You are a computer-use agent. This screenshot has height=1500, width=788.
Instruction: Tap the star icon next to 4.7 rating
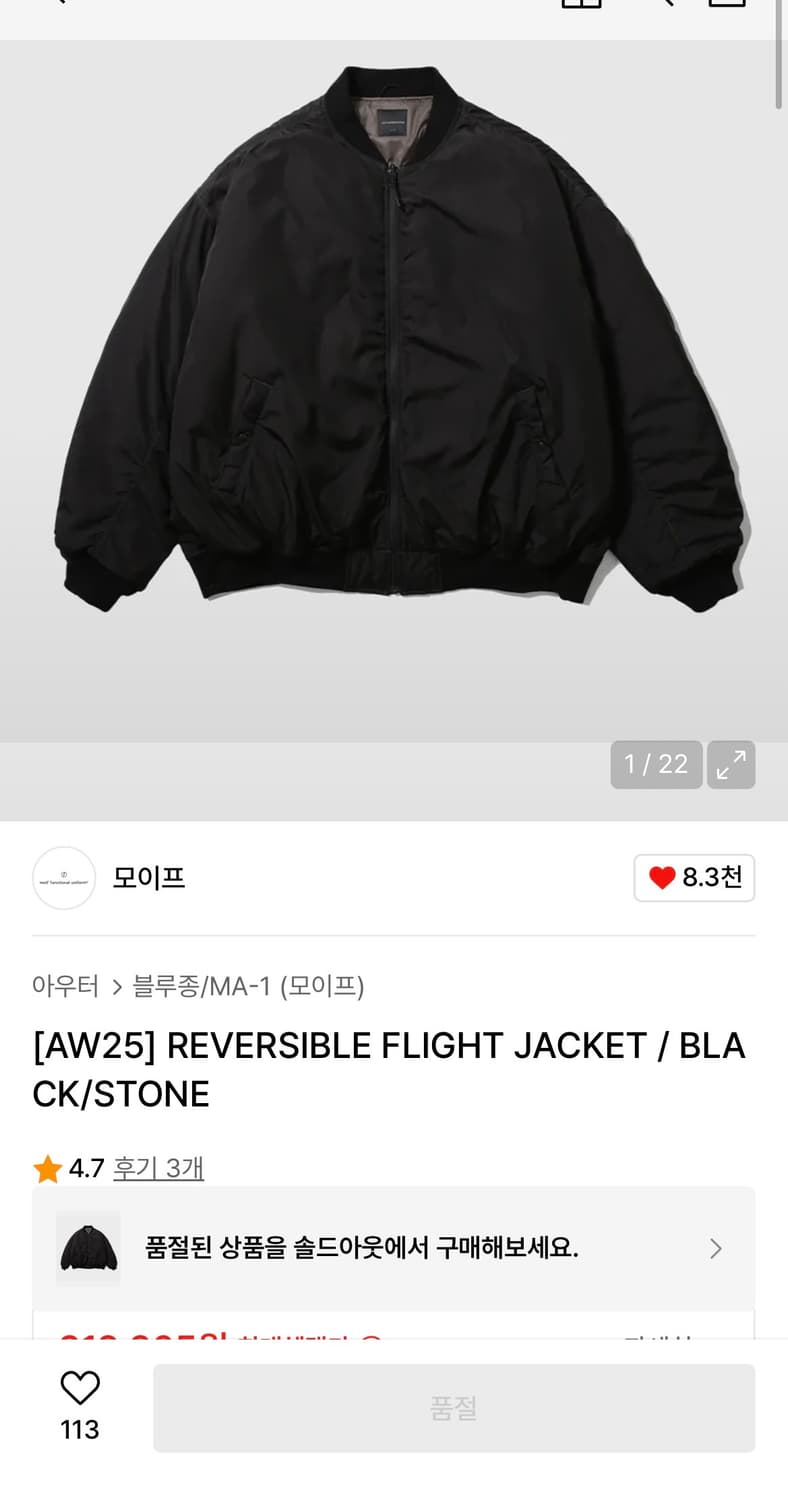46,1167
